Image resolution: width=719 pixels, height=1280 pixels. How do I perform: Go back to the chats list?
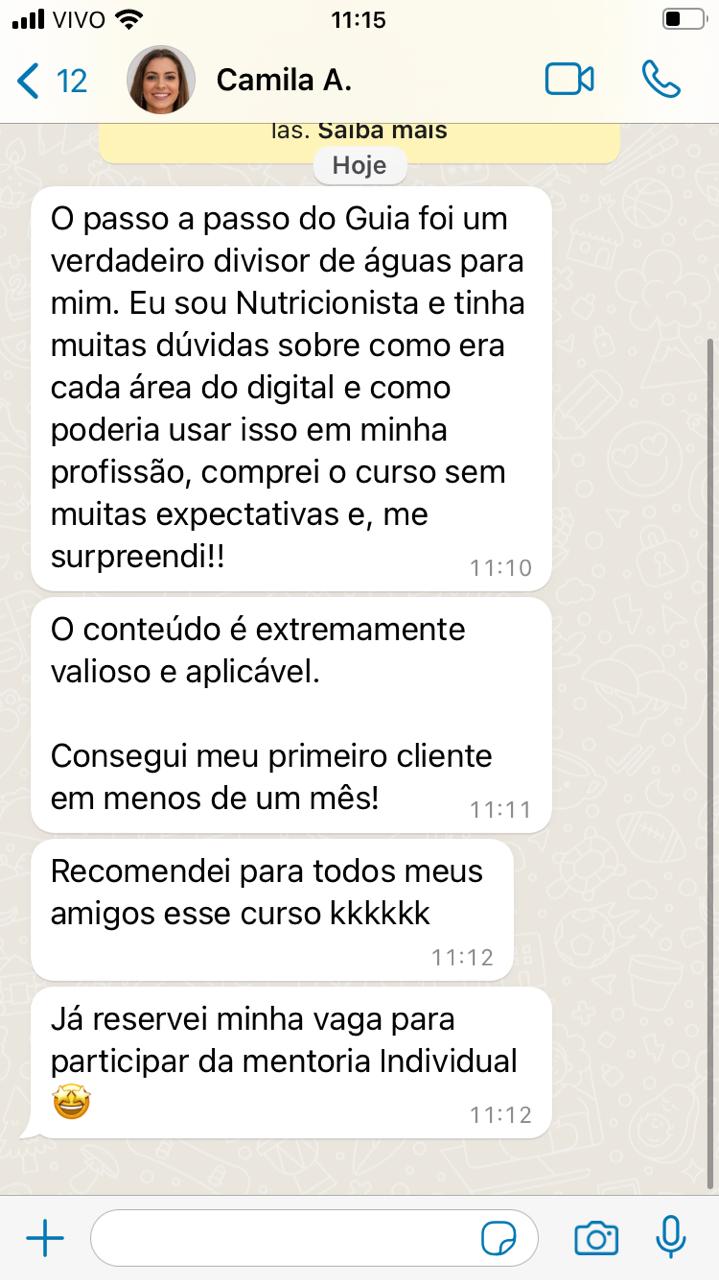pos(50,80)
